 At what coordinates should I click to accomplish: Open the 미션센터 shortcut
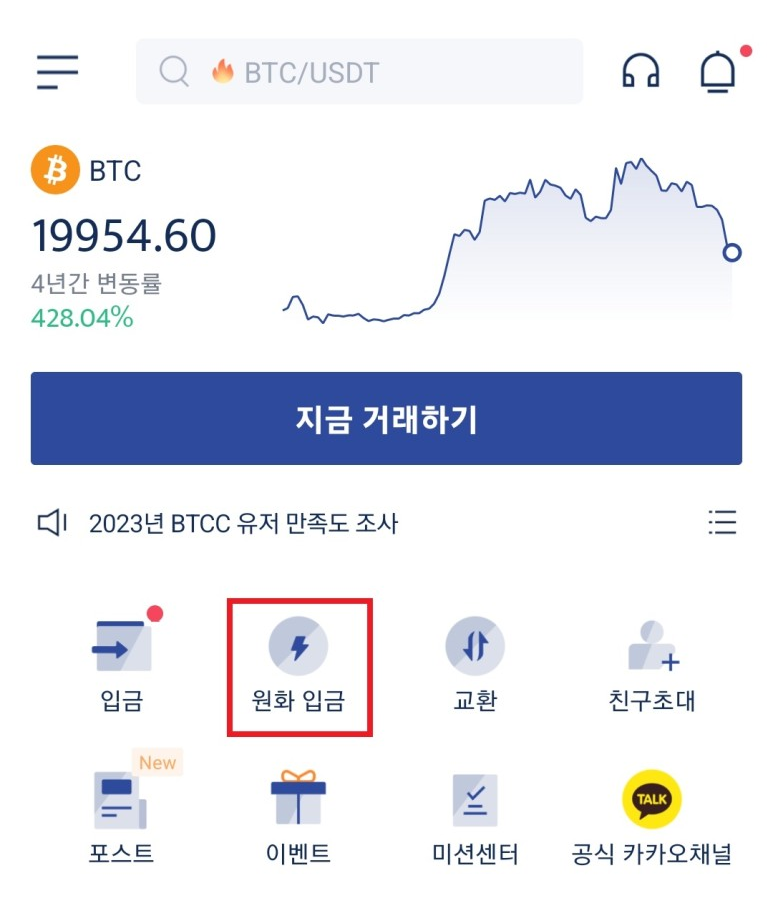(475, 815)
